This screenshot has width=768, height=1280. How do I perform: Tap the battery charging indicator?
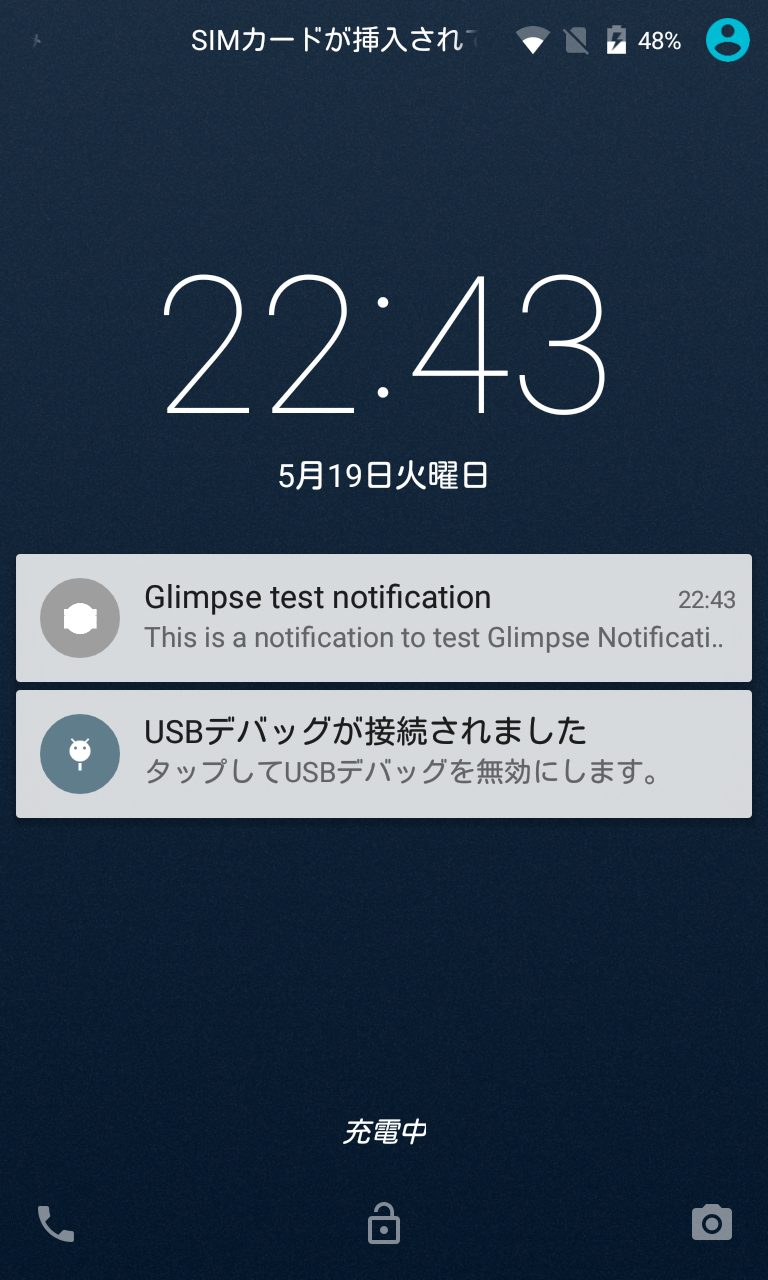tap(617, 40)
